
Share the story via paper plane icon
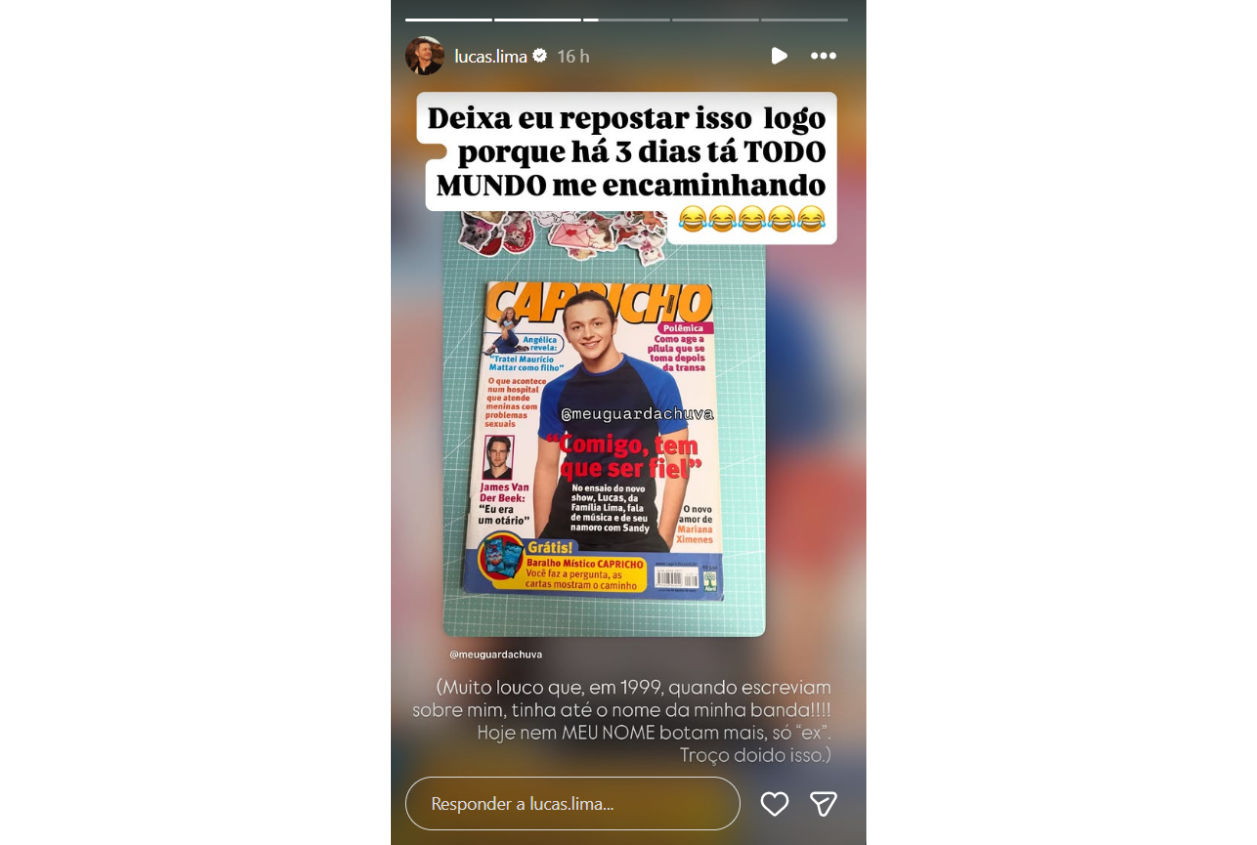pyautogui.click(x=823, y=803)
